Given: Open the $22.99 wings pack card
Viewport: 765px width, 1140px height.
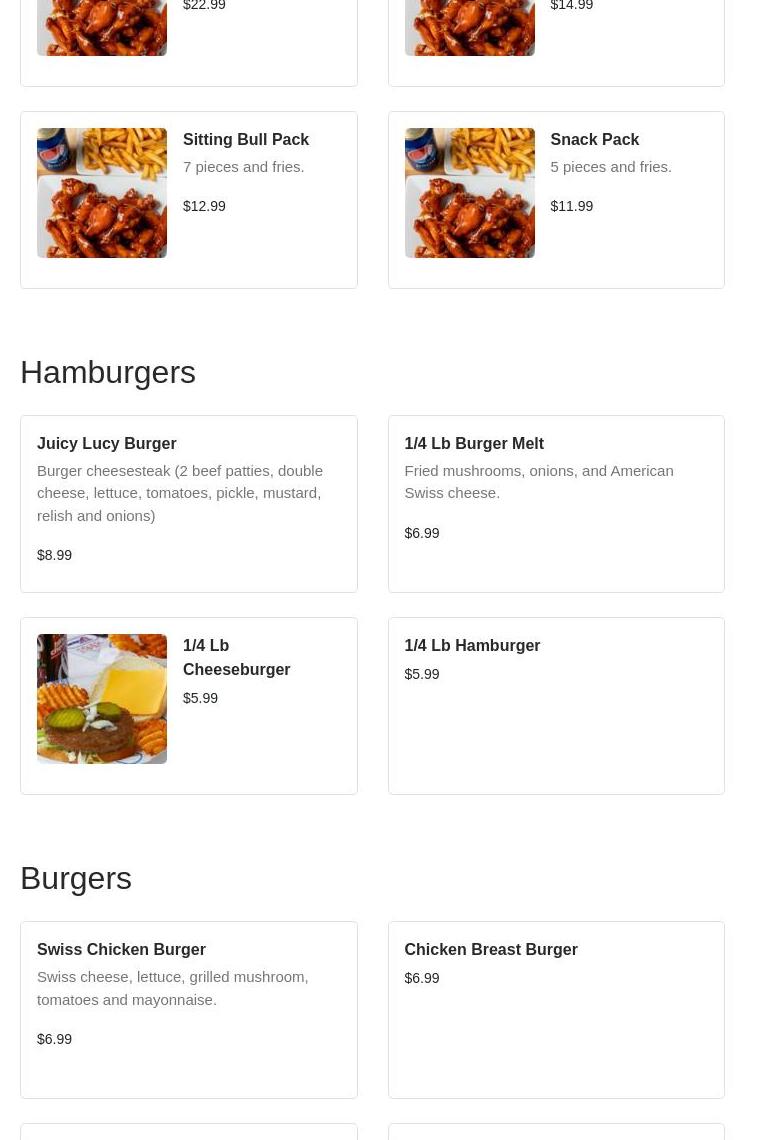Looking at the screenshot, I should click(x=188, y=40).
